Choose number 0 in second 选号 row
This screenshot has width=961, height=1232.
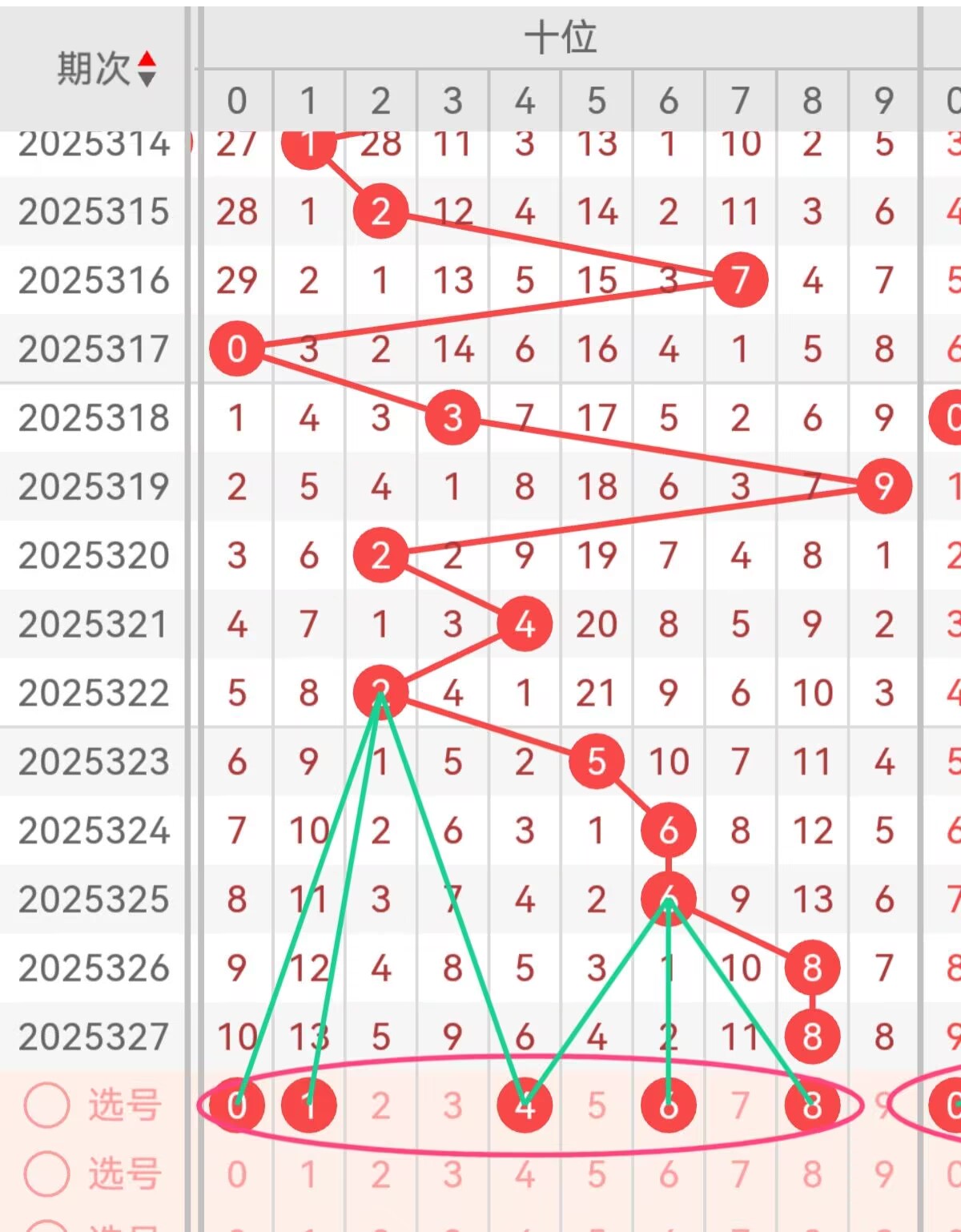tap(237, 1174)
